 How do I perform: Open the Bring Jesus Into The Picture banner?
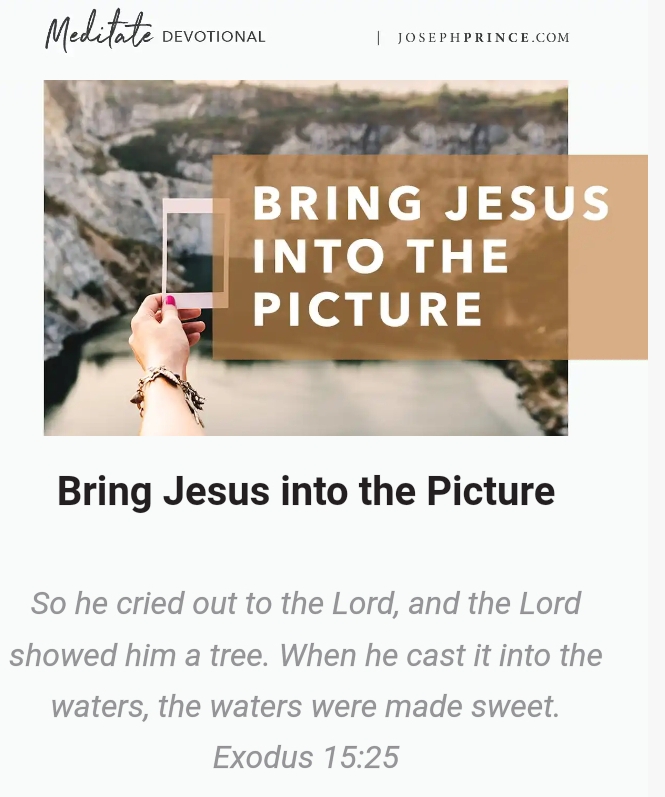(306, 258)
